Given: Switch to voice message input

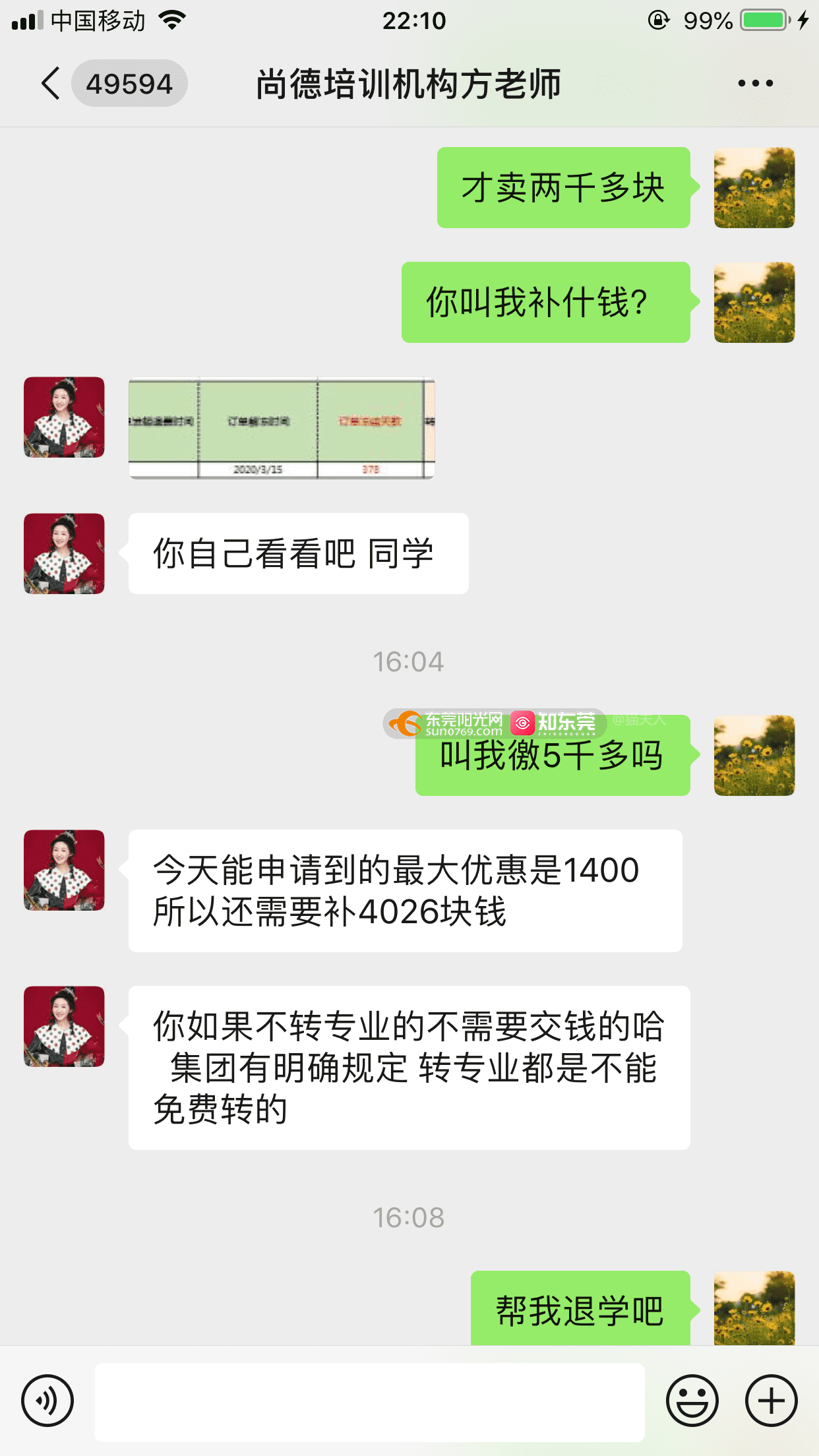Looking at the screenshot, I should pos(47,1400).
